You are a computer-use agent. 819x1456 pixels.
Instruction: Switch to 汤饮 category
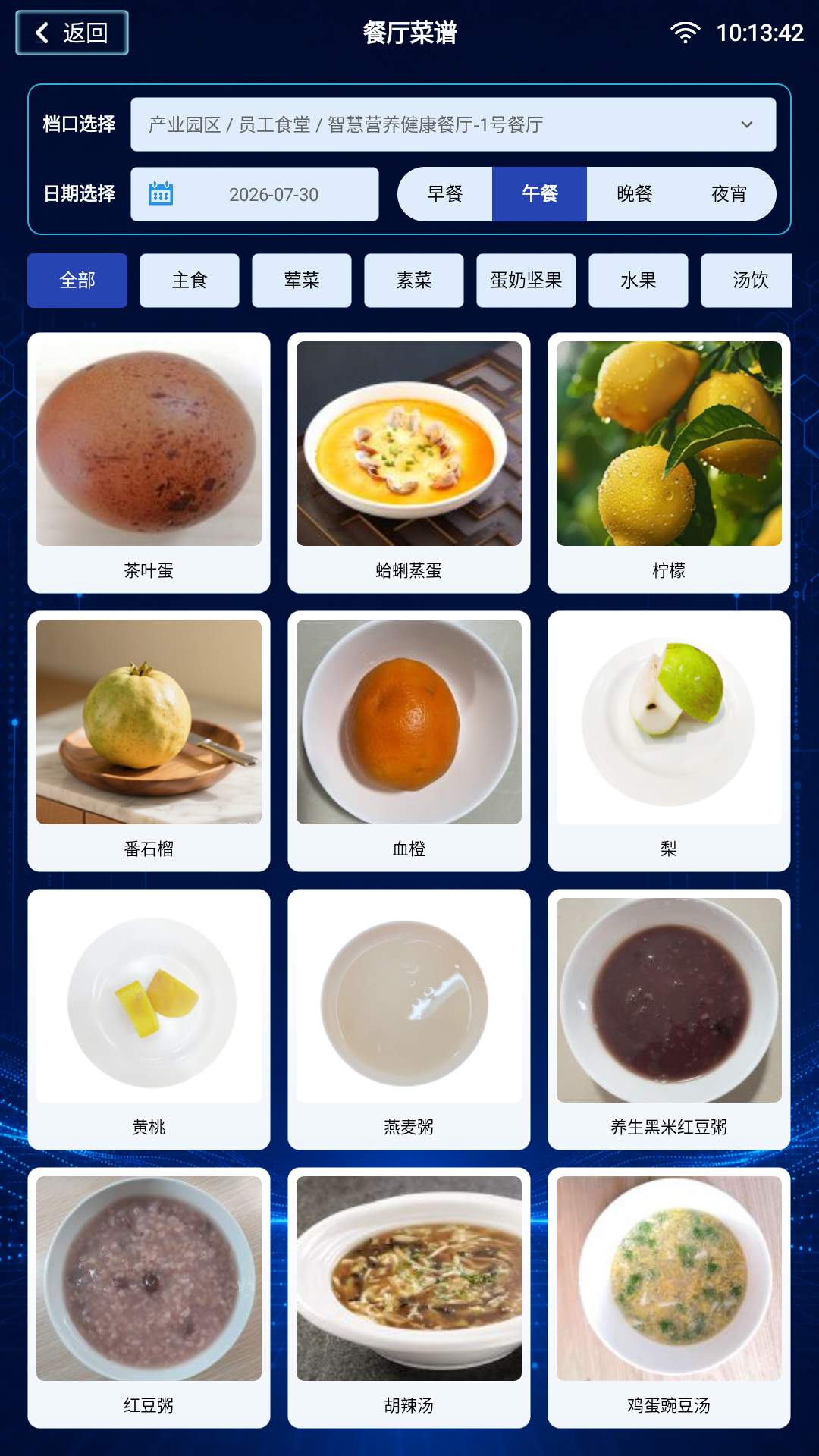(x=746, y=281)
